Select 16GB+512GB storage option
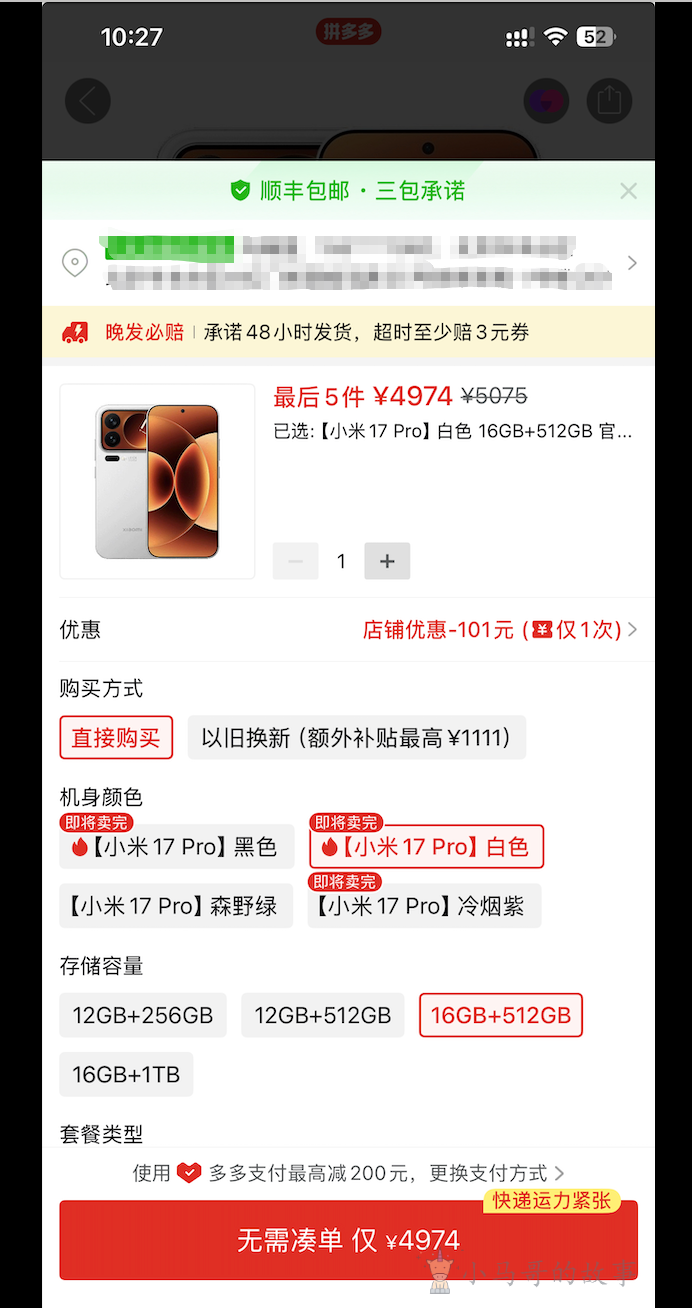Screen dimensions: 692x1308 (500, 1015)
